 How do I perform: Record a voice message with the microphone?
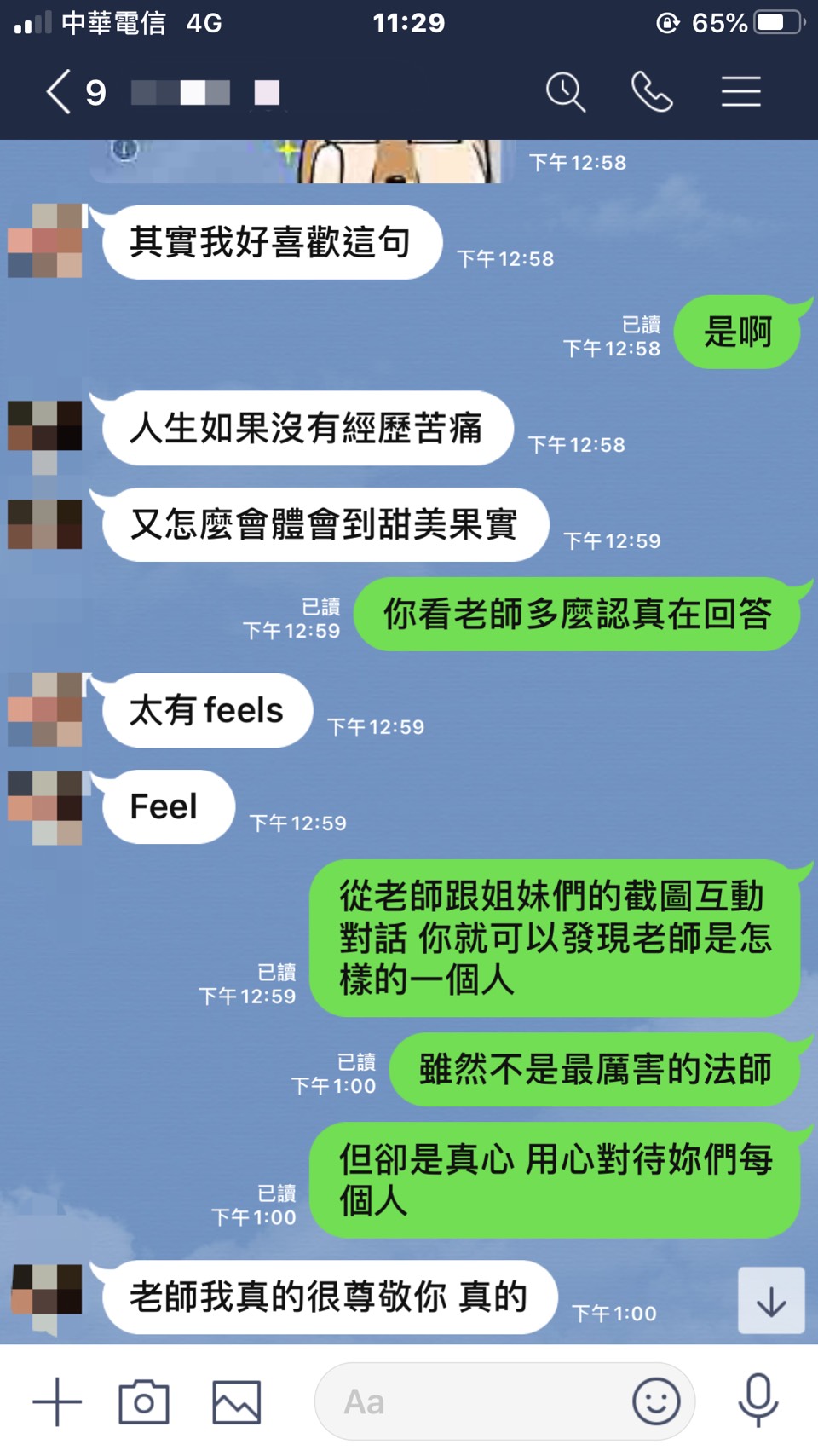pyautogui.click(x=758, y=1401)
